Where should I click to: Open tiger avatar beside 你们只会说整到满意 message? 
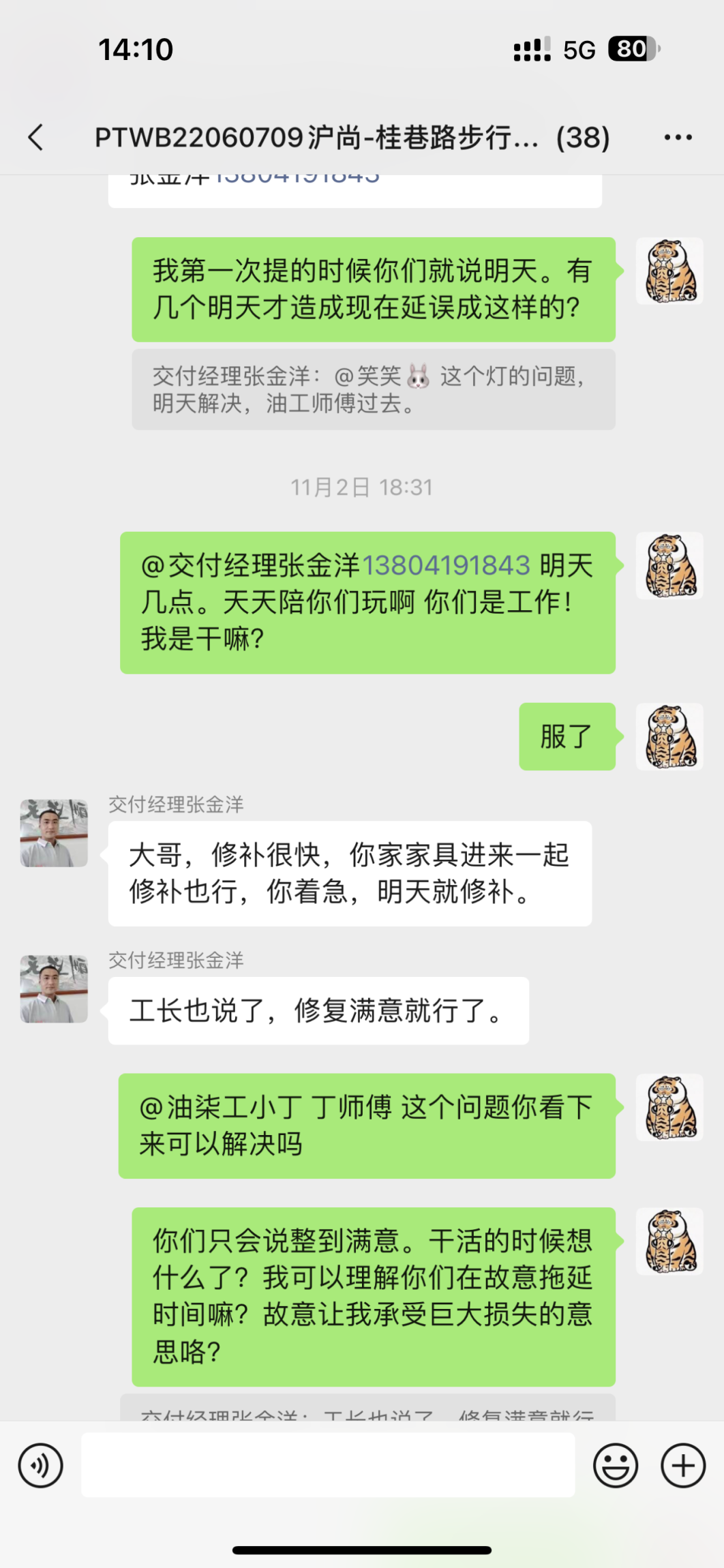coord(669,1241)
